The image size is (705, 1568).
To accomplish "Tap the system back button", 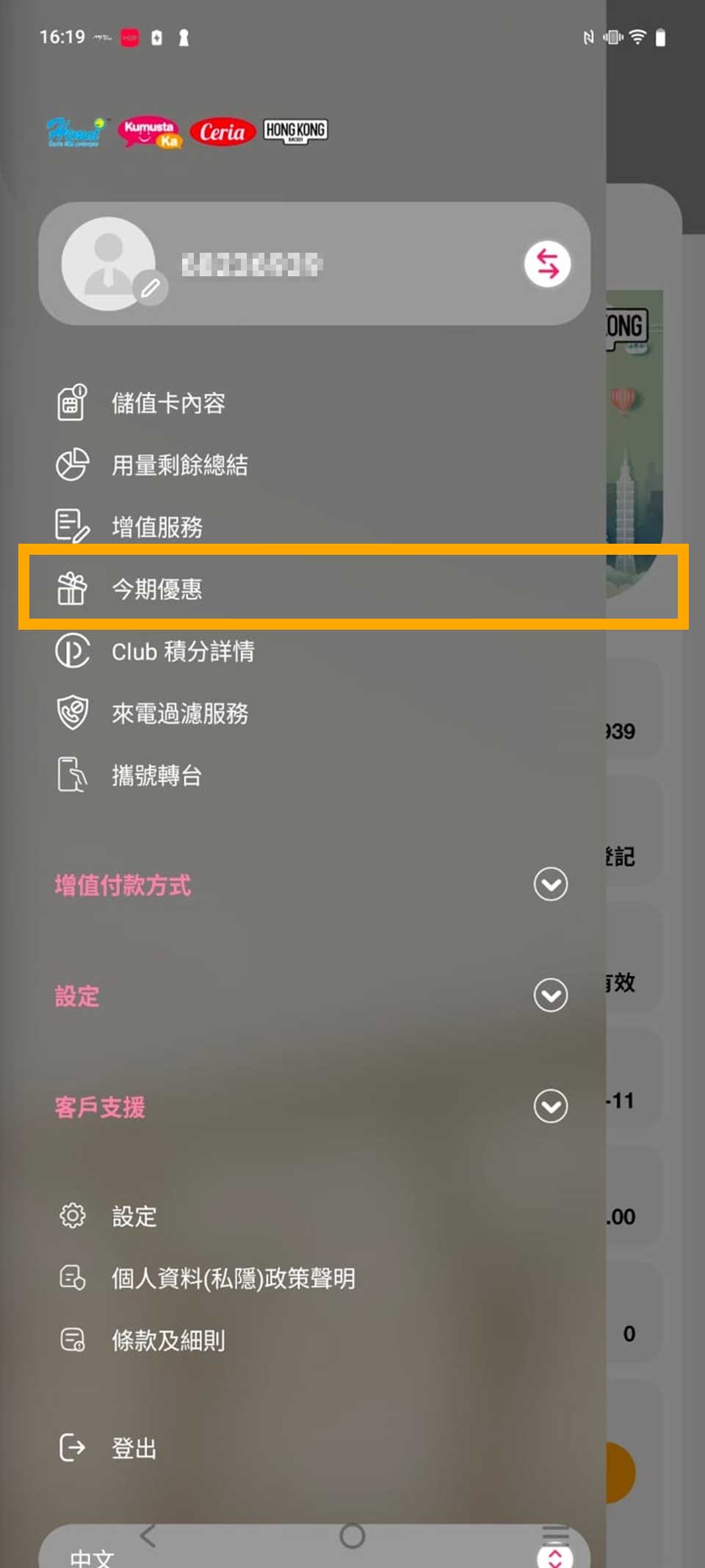I will [148, 1535].
